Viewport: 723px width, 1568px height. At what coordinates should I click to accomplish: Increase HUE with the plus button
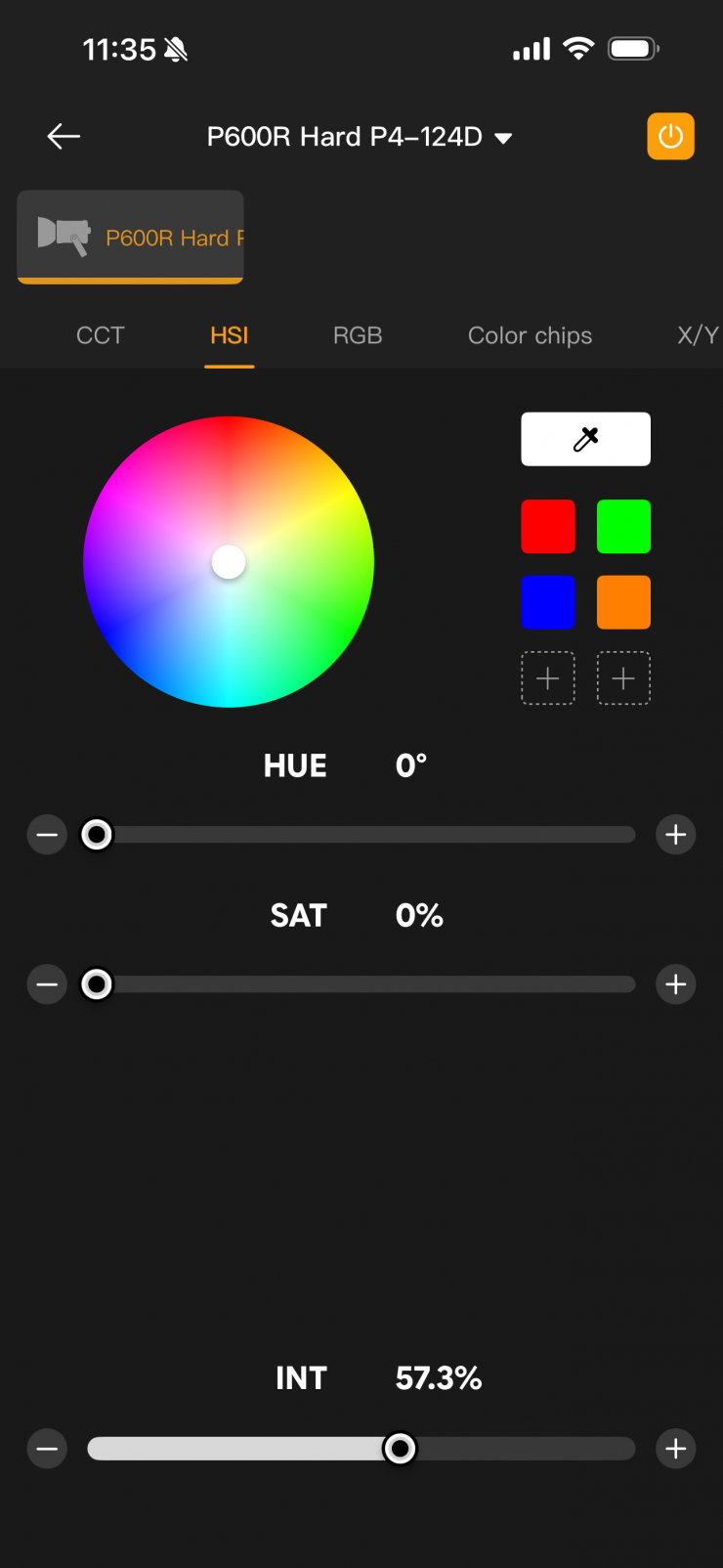point(675,835)
